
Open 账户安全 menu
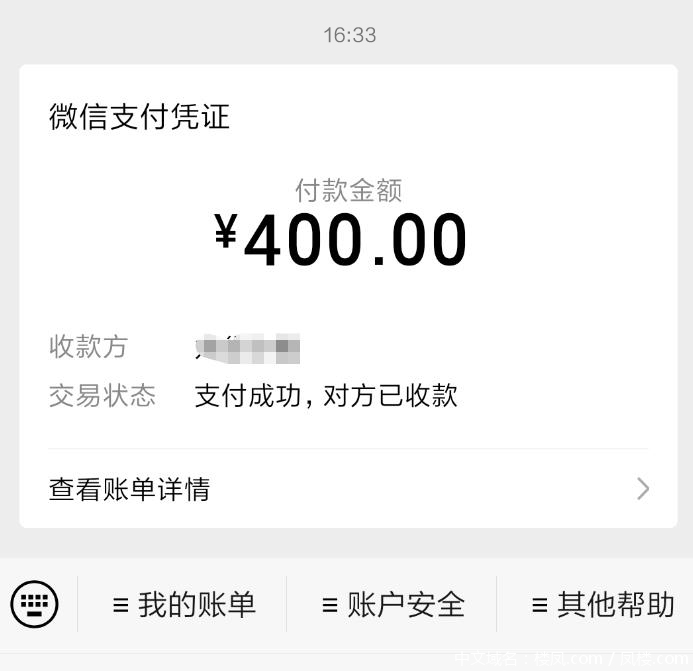coord(393,604)
